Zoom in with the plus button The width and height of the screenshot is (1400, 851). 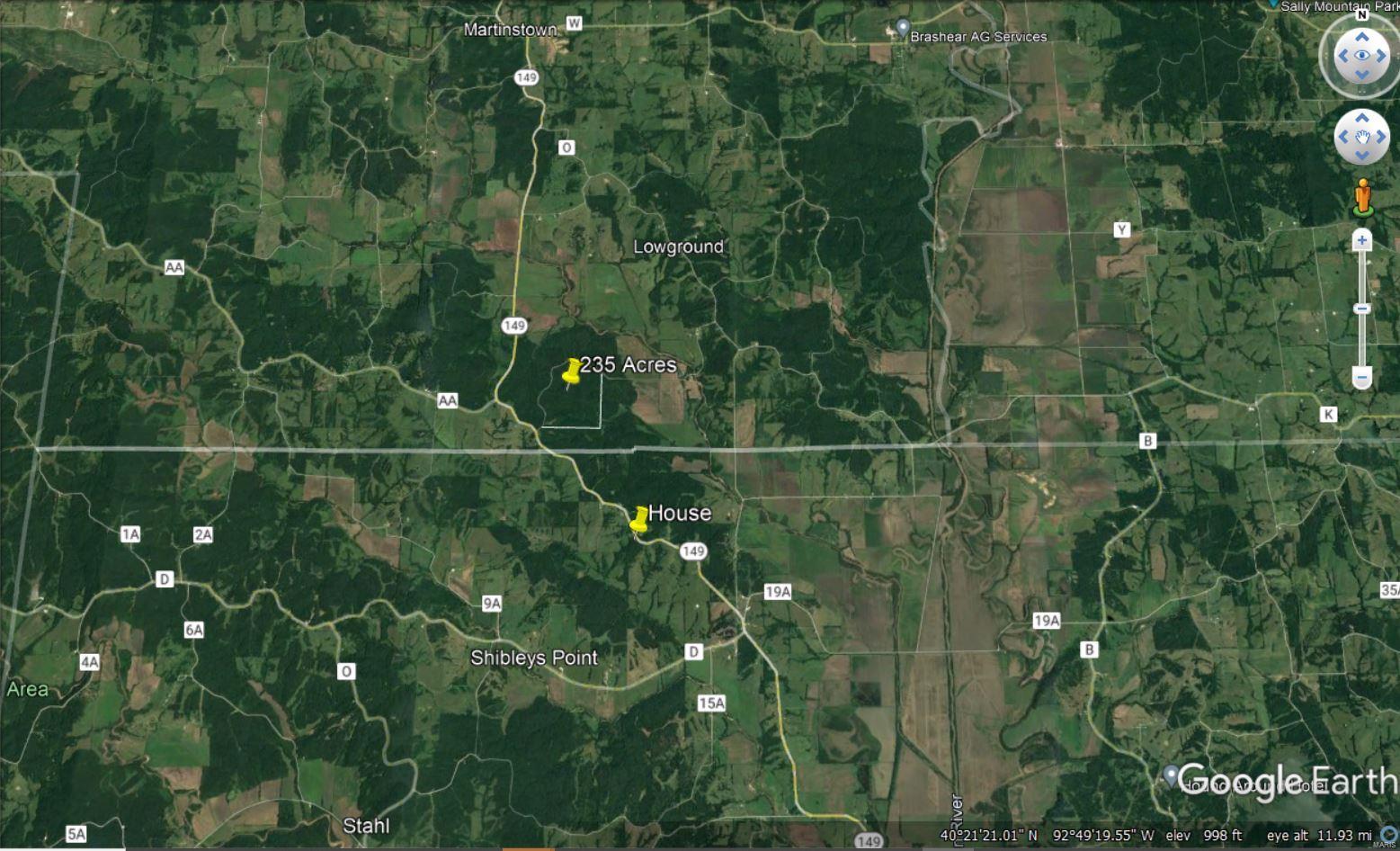(x=1361, y=240)
